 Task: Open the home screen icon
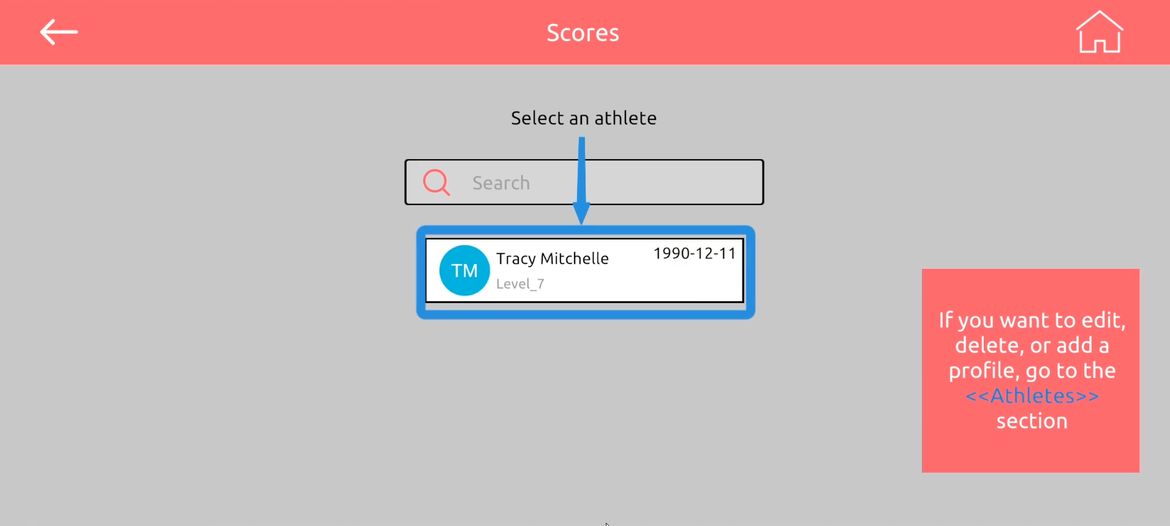pyautogui.click(x=1099, y=32)
